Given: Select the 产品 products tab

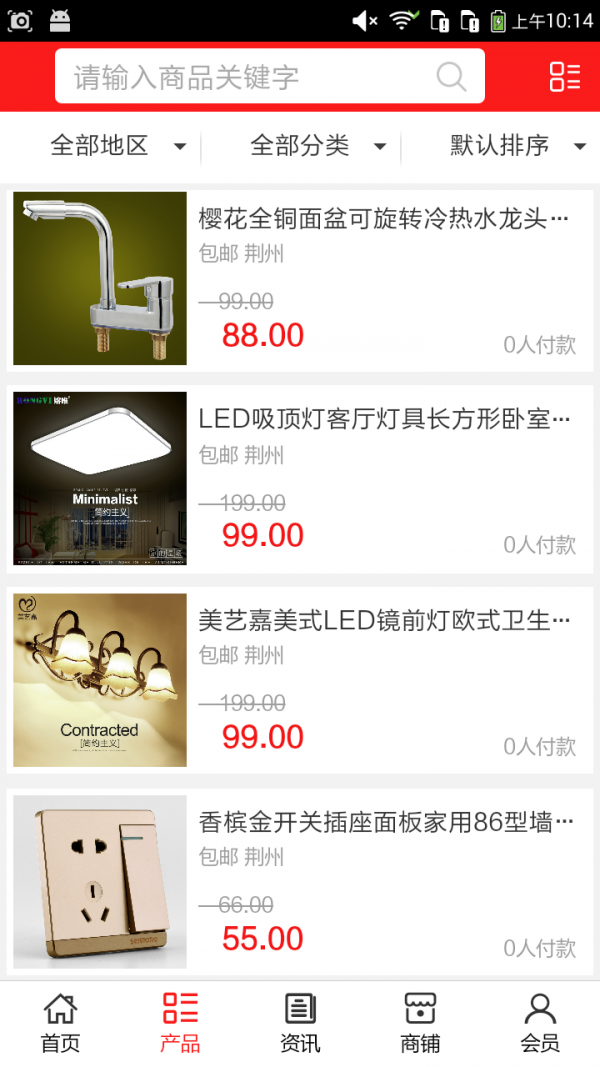Looking at the screenshot, I should (x=180, y=1023).
